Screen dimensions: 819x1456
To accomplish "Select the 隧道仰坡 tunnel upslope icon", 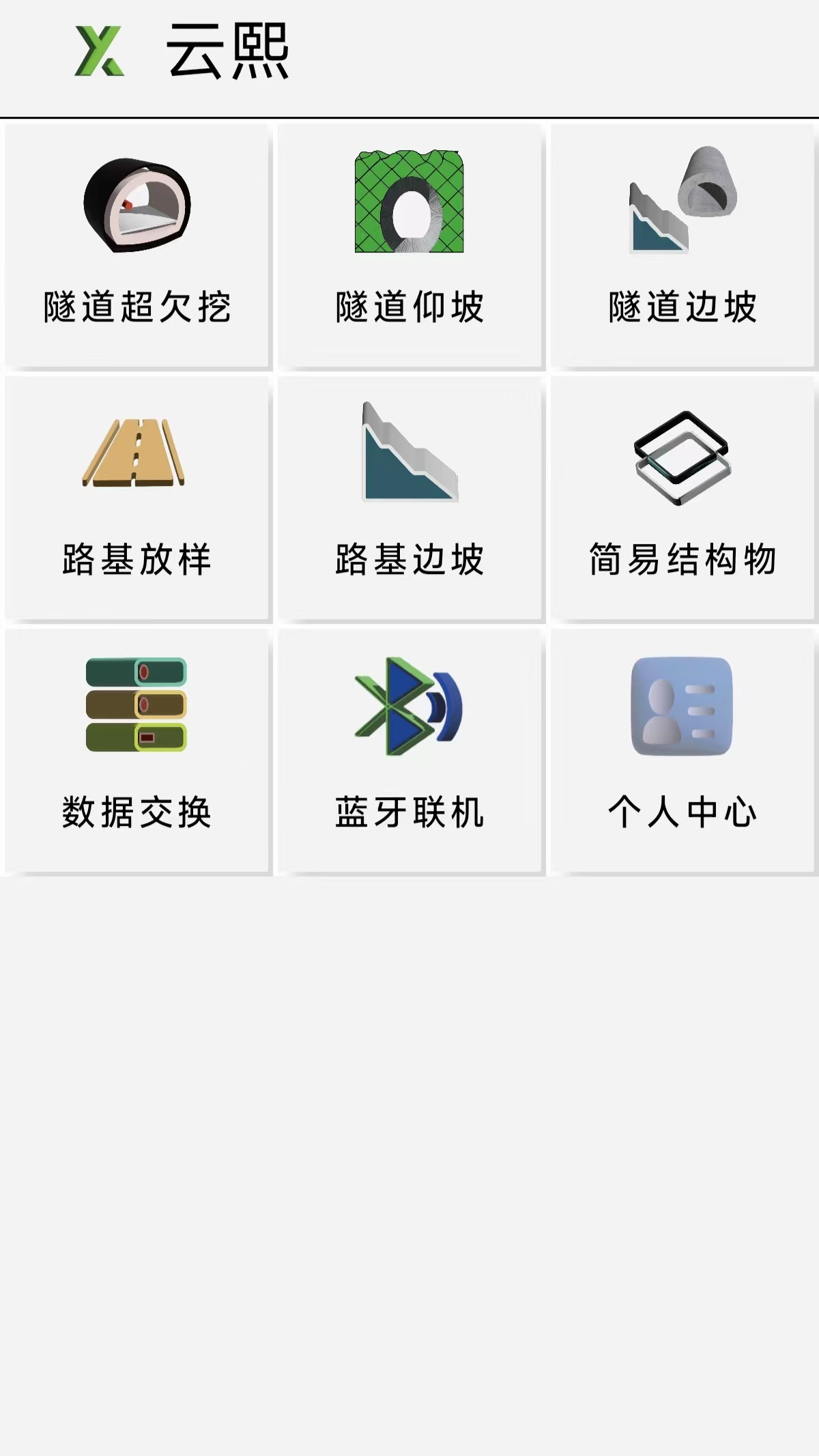I will pos(409,242).
